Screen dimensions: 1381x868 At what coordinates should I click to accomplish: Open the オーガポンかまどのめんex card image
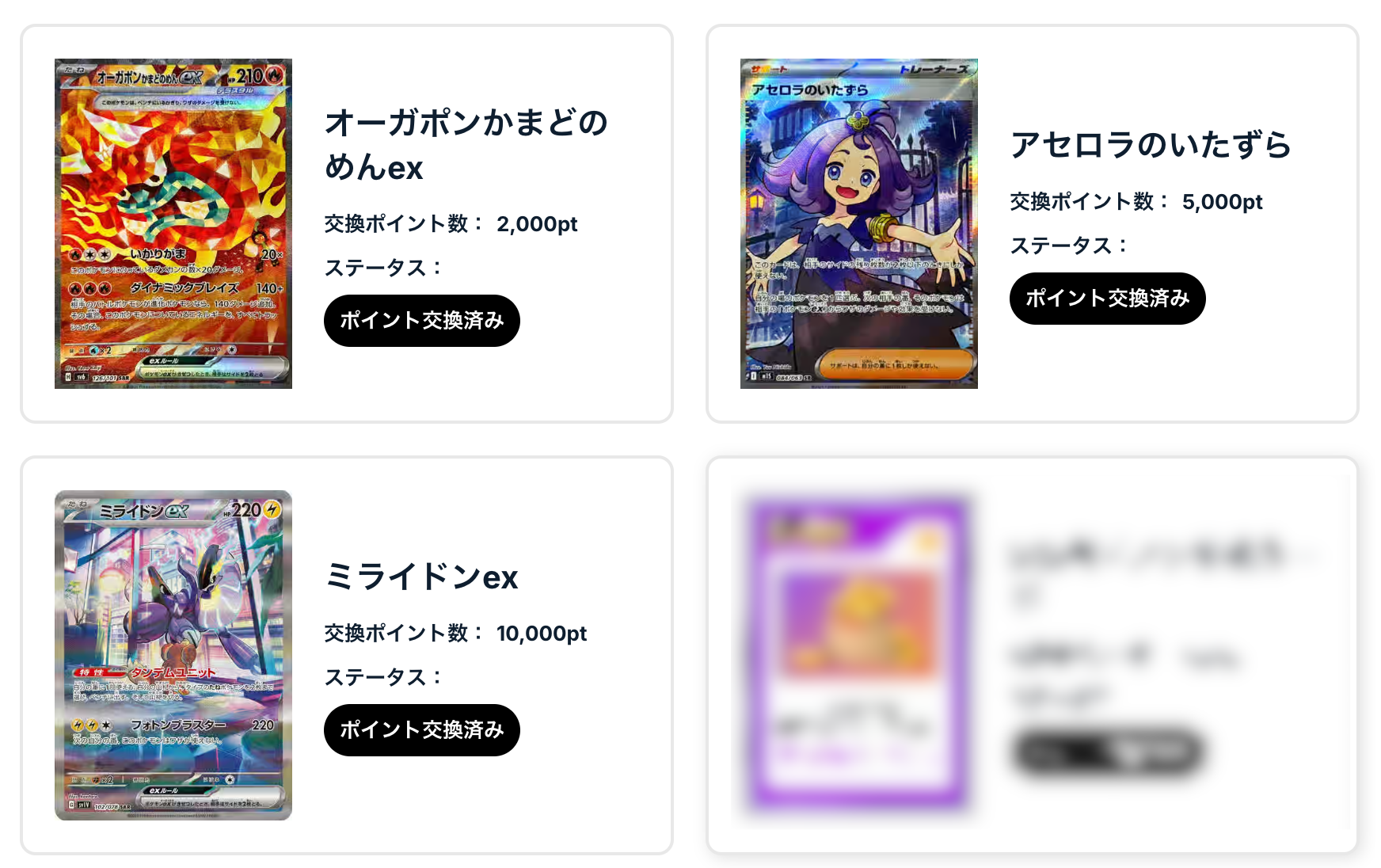point(173,223)
